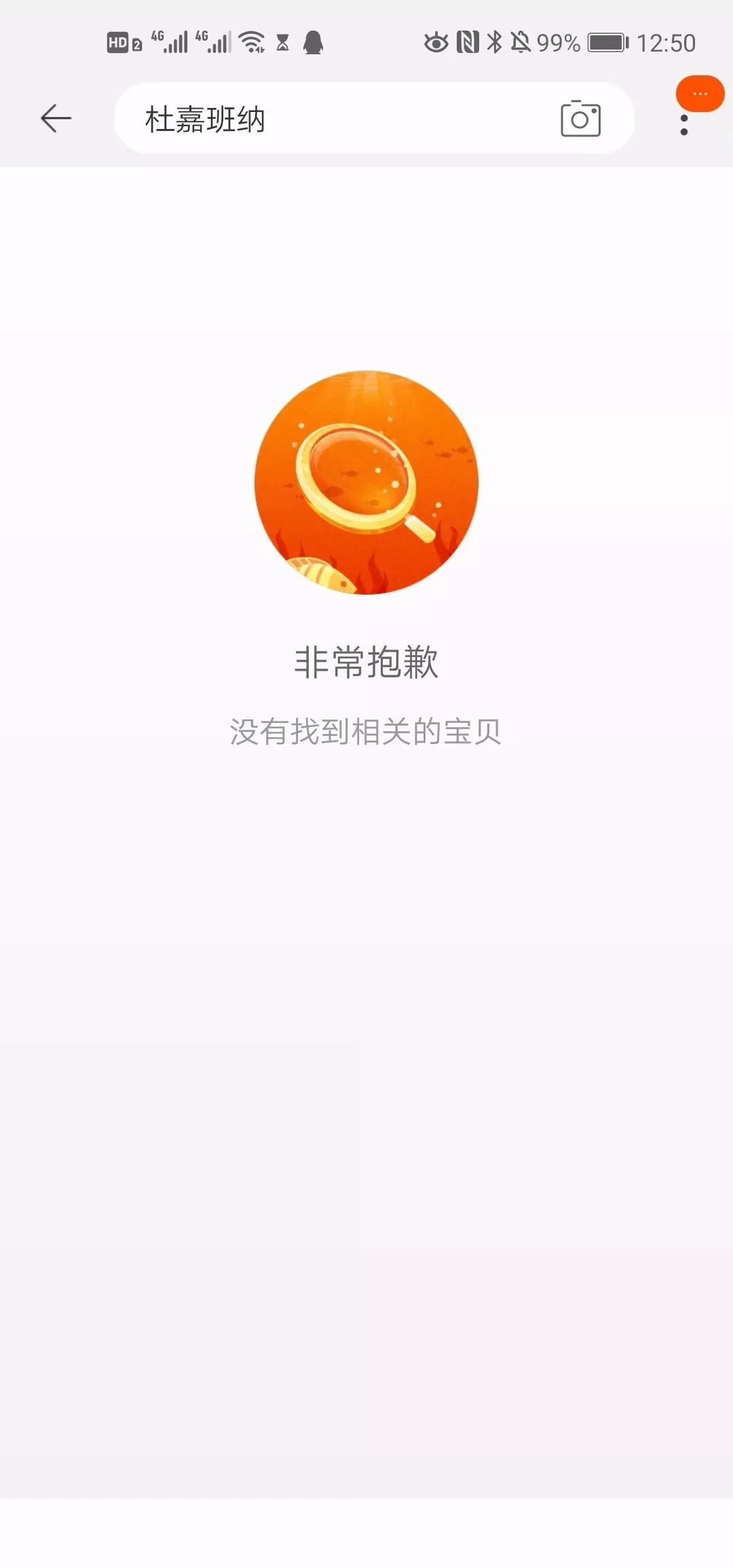The image size is (733, 1568).
Task: Tap the 99% battery percentage text
Action: 558,42
